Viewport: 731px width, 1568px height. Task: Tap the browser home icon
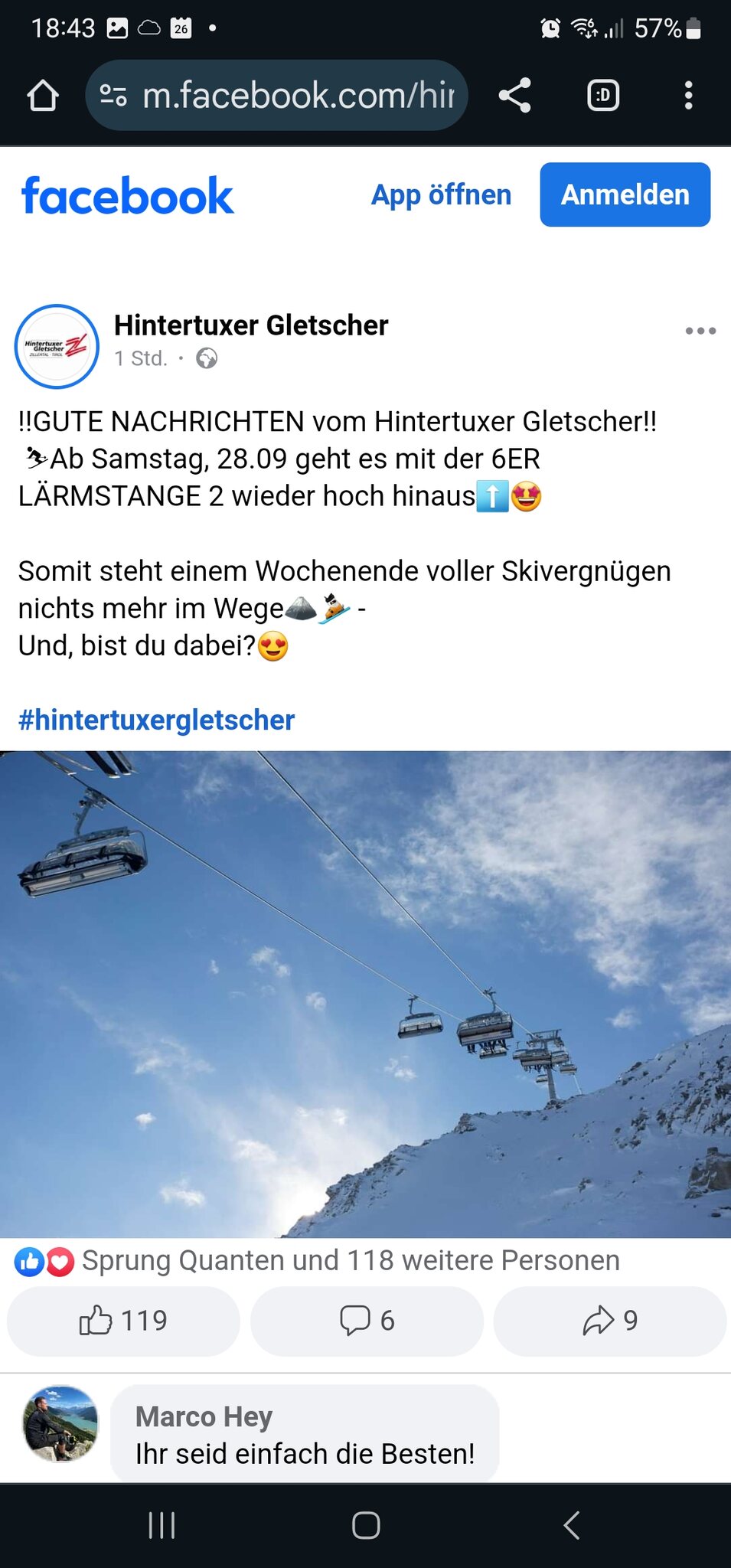[x=43, y=96]
